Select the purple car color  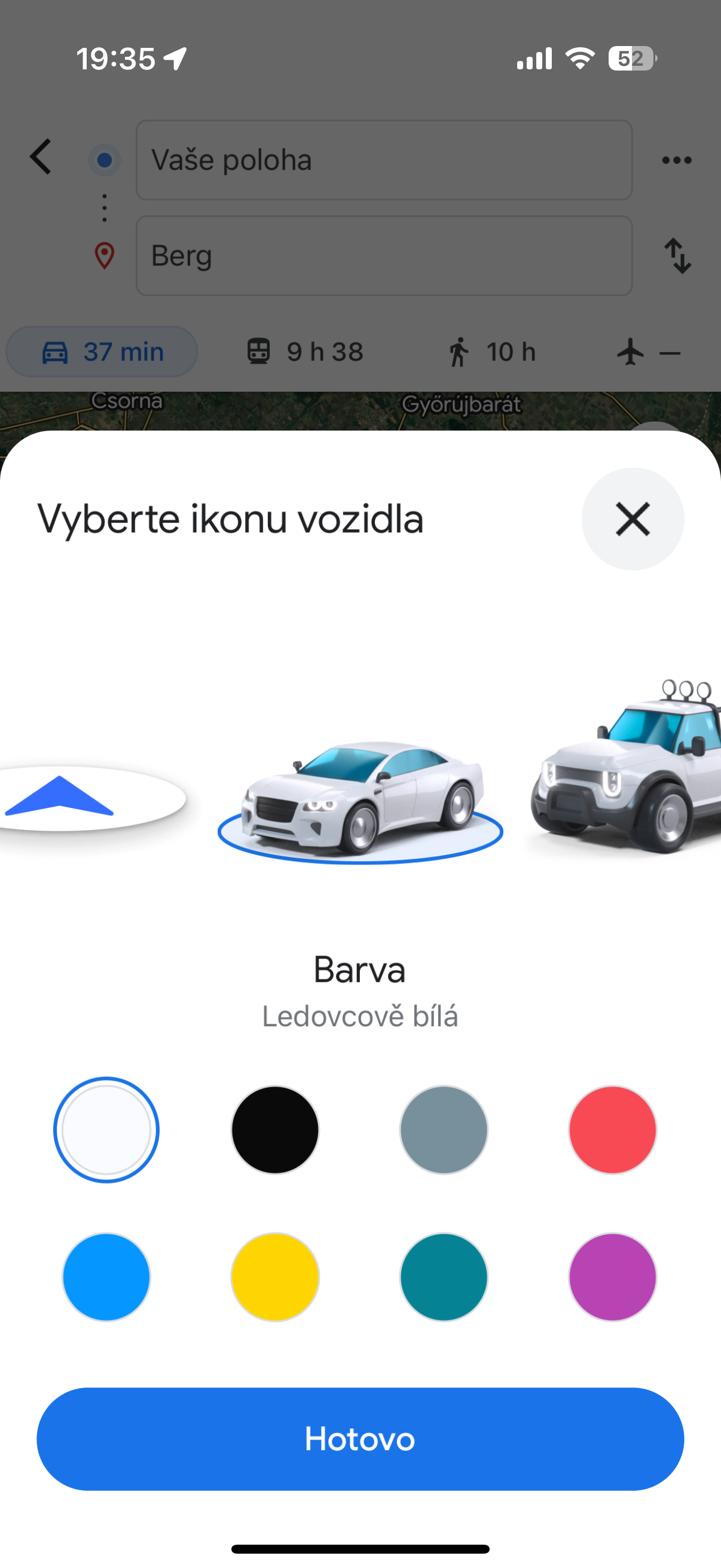coord(612,1277)
